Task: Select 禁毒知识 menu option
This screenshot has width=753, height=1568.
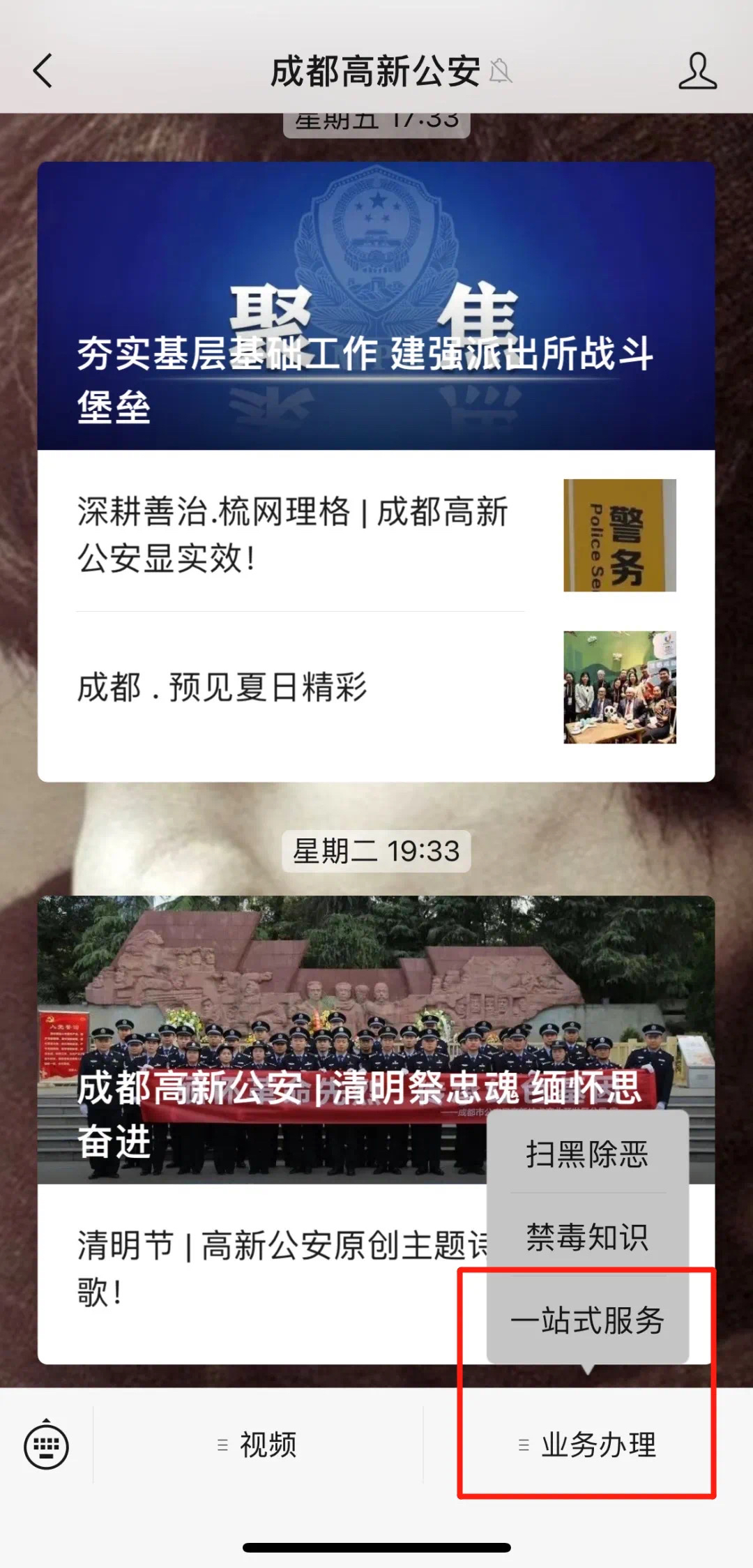Action: [587, 1237]
